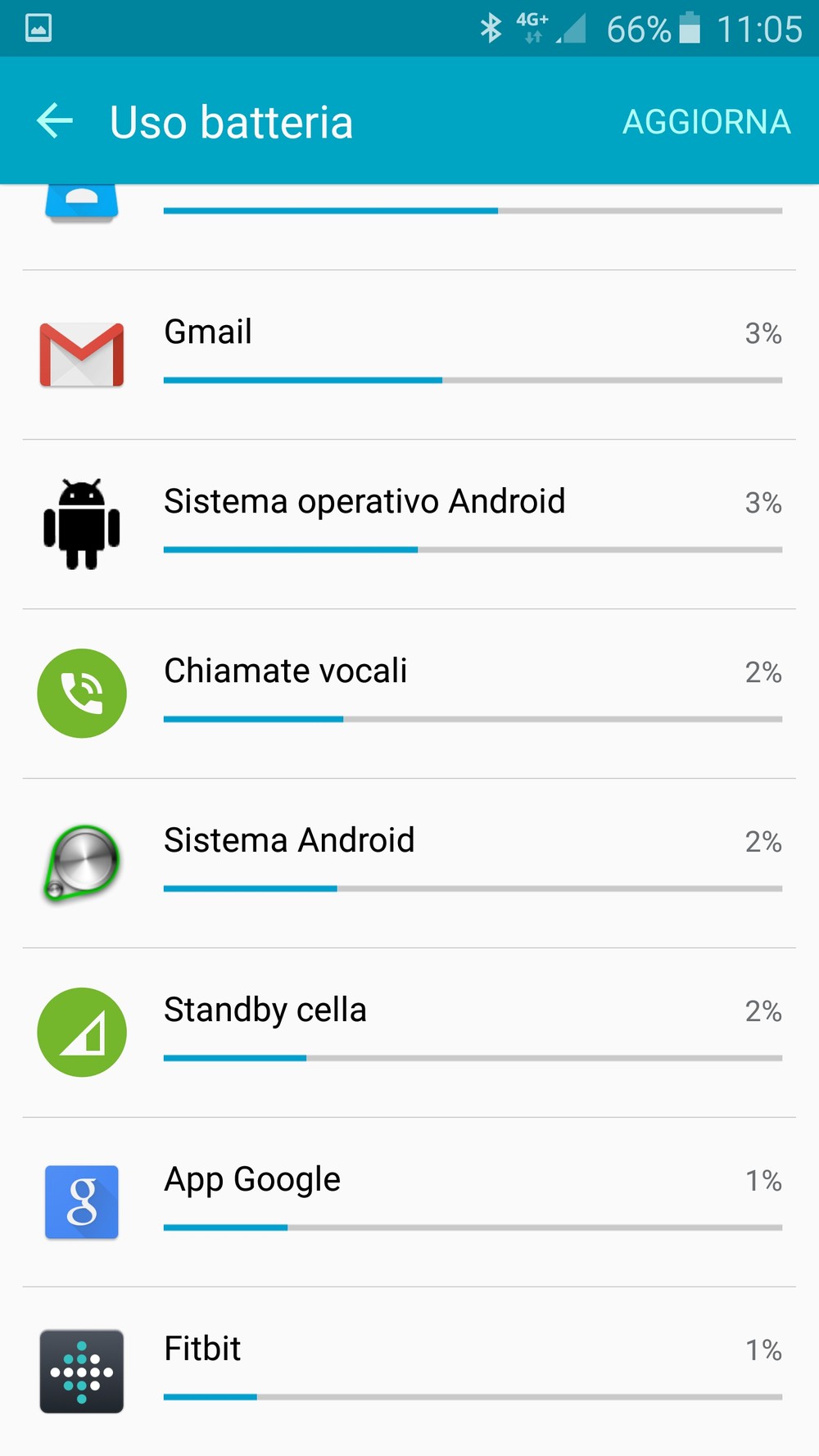View Sistema Android battery details
The width and height of the screenshot is (819, 1456).
[409, 863]
